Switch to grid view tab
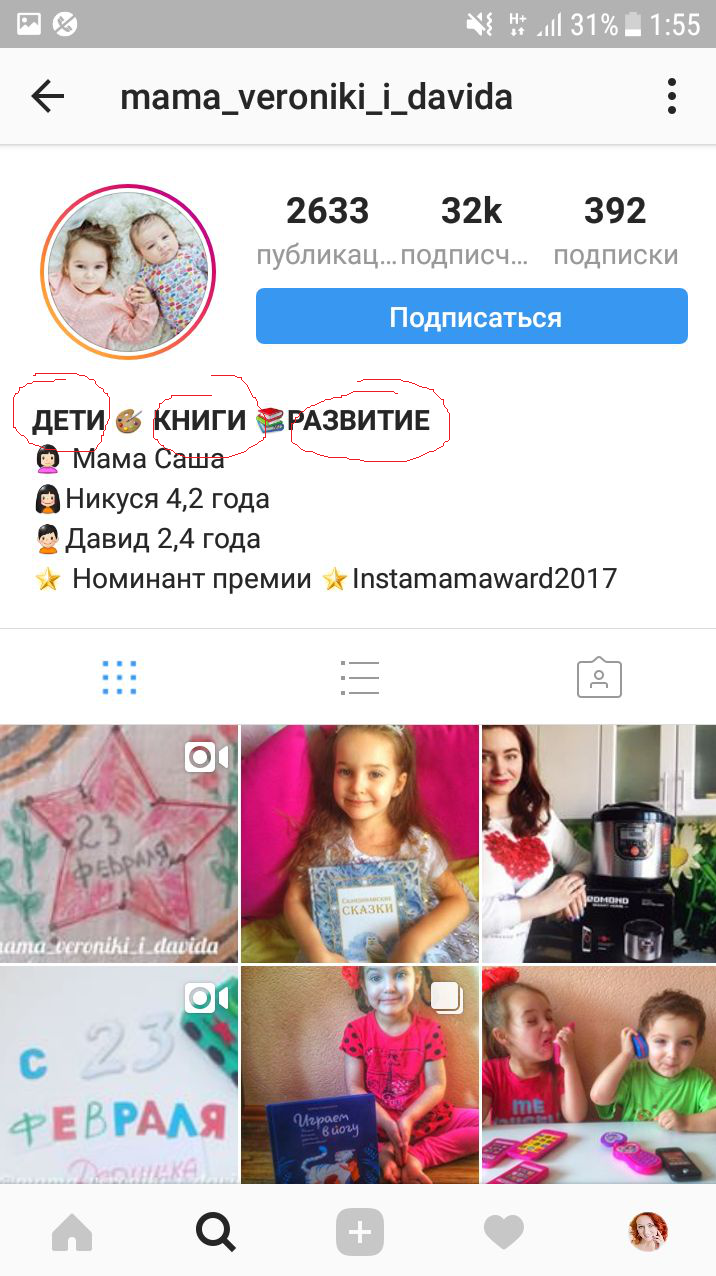 pos(119,678)
